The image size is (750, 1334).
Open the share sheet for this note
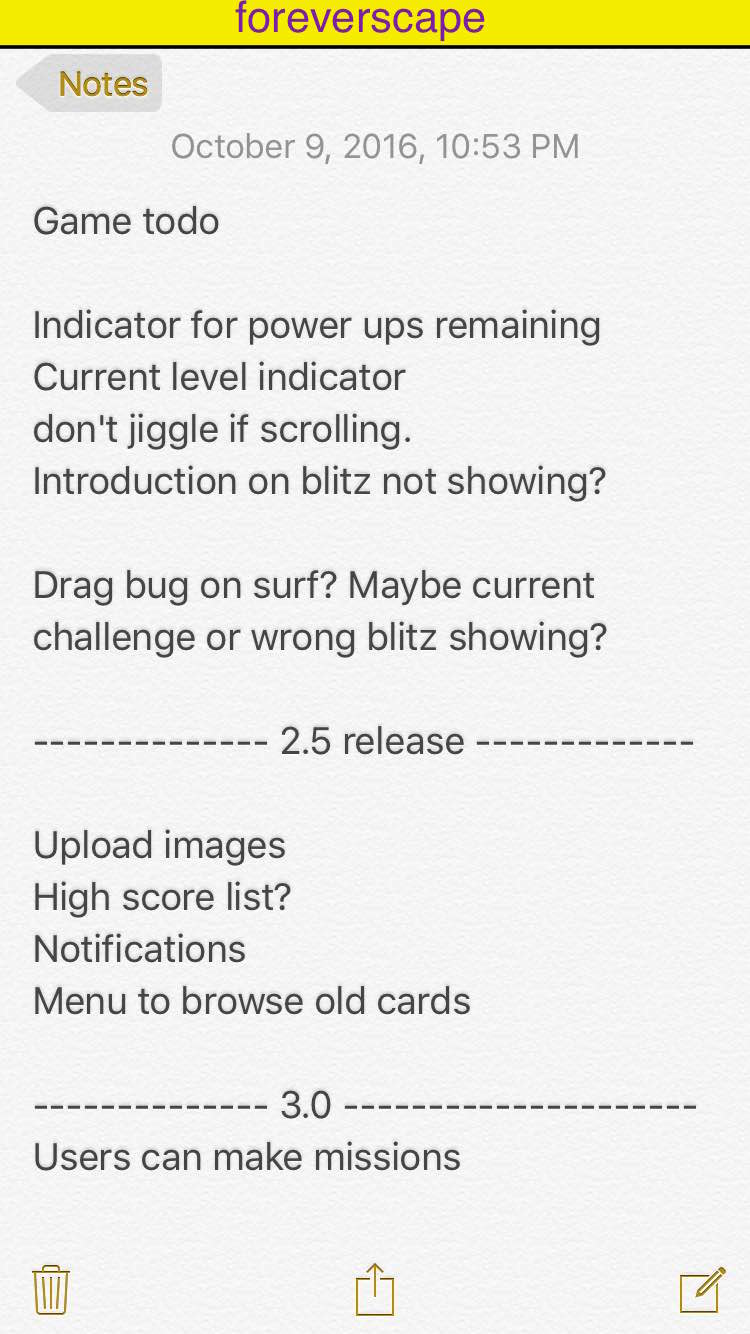[375, 1289]
